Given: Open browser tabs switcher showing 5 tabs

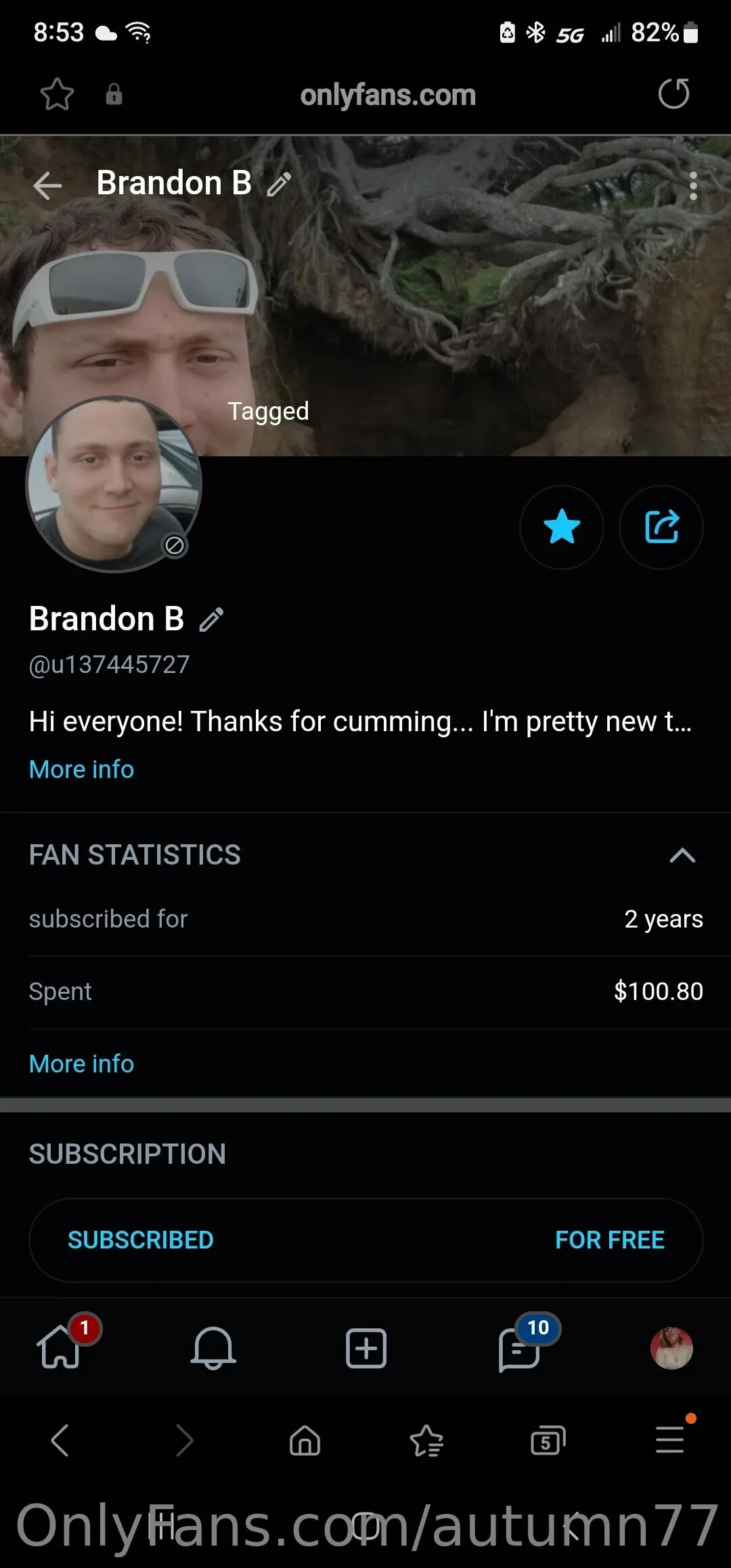Looking at the screenshot, I should pos(547,1440).
